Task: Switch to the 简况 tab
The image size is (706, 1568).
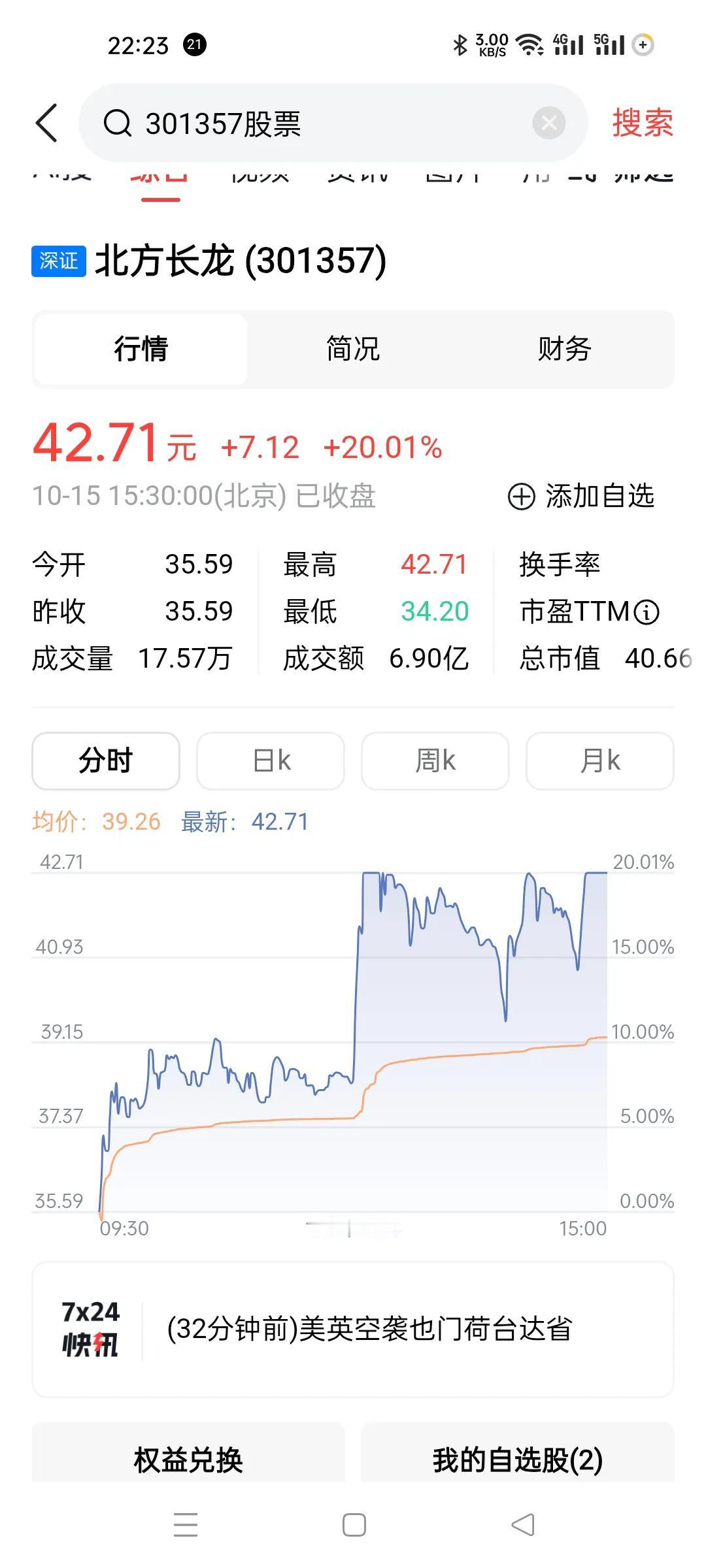Action: 353,349
